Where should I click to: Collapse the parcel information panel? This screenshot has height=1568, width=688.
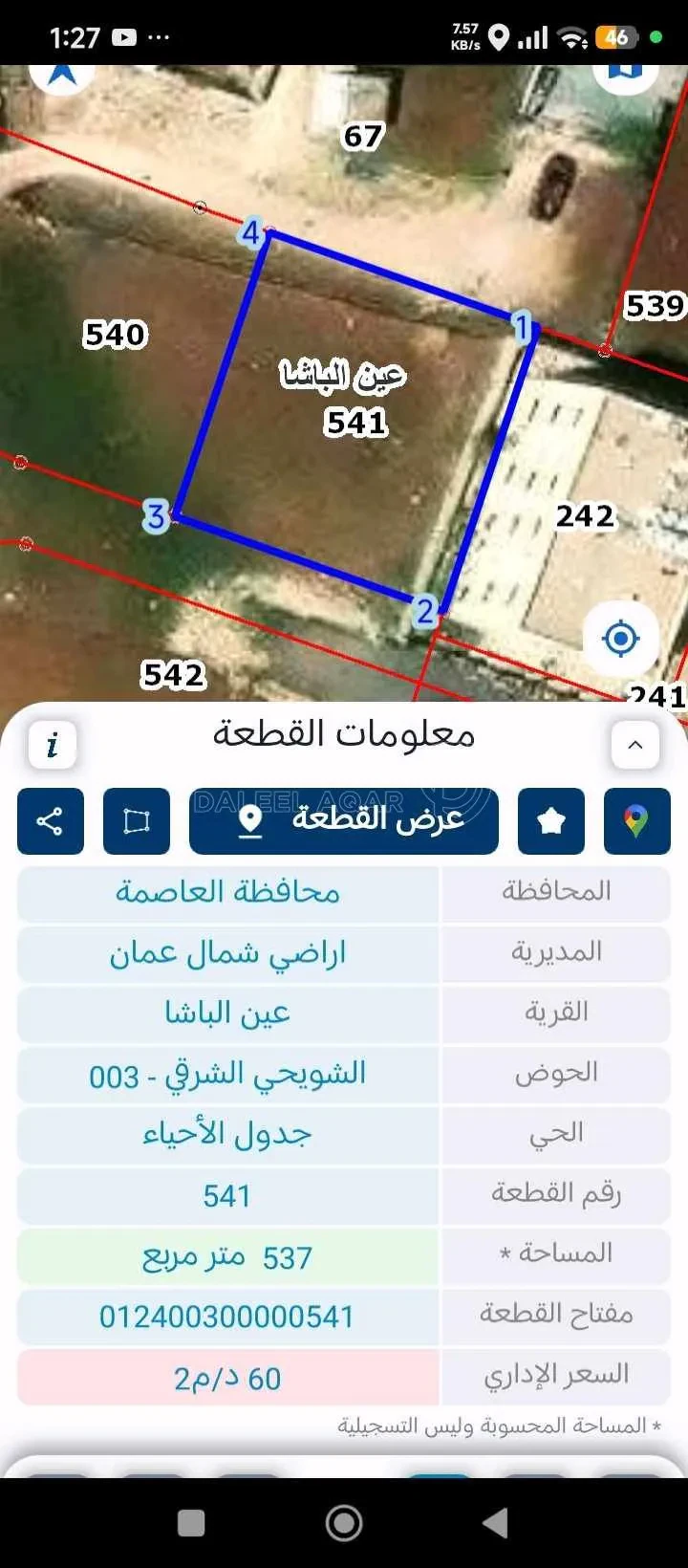pyautogui.click(x=635, y=745)
